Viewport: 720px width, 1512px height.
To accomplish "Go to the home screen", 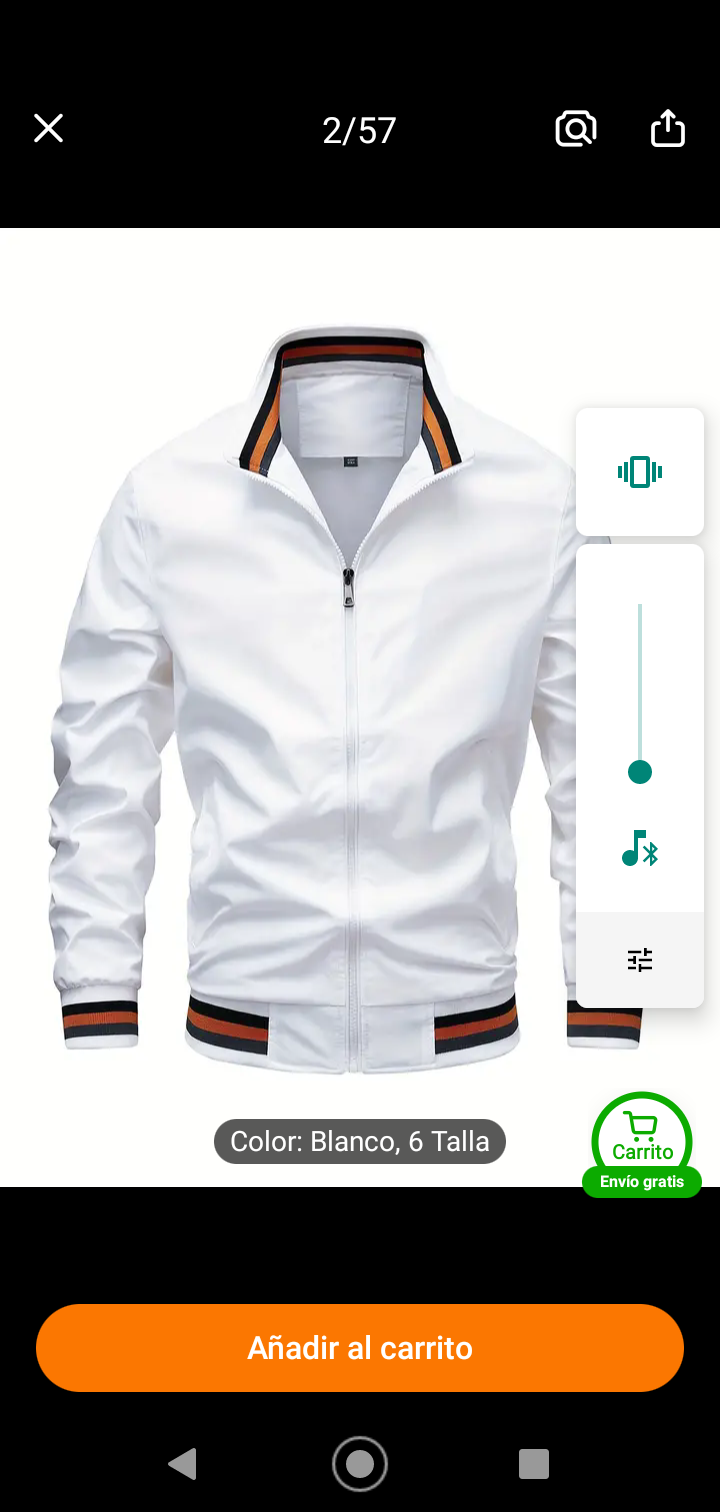I will [360, 1464].
